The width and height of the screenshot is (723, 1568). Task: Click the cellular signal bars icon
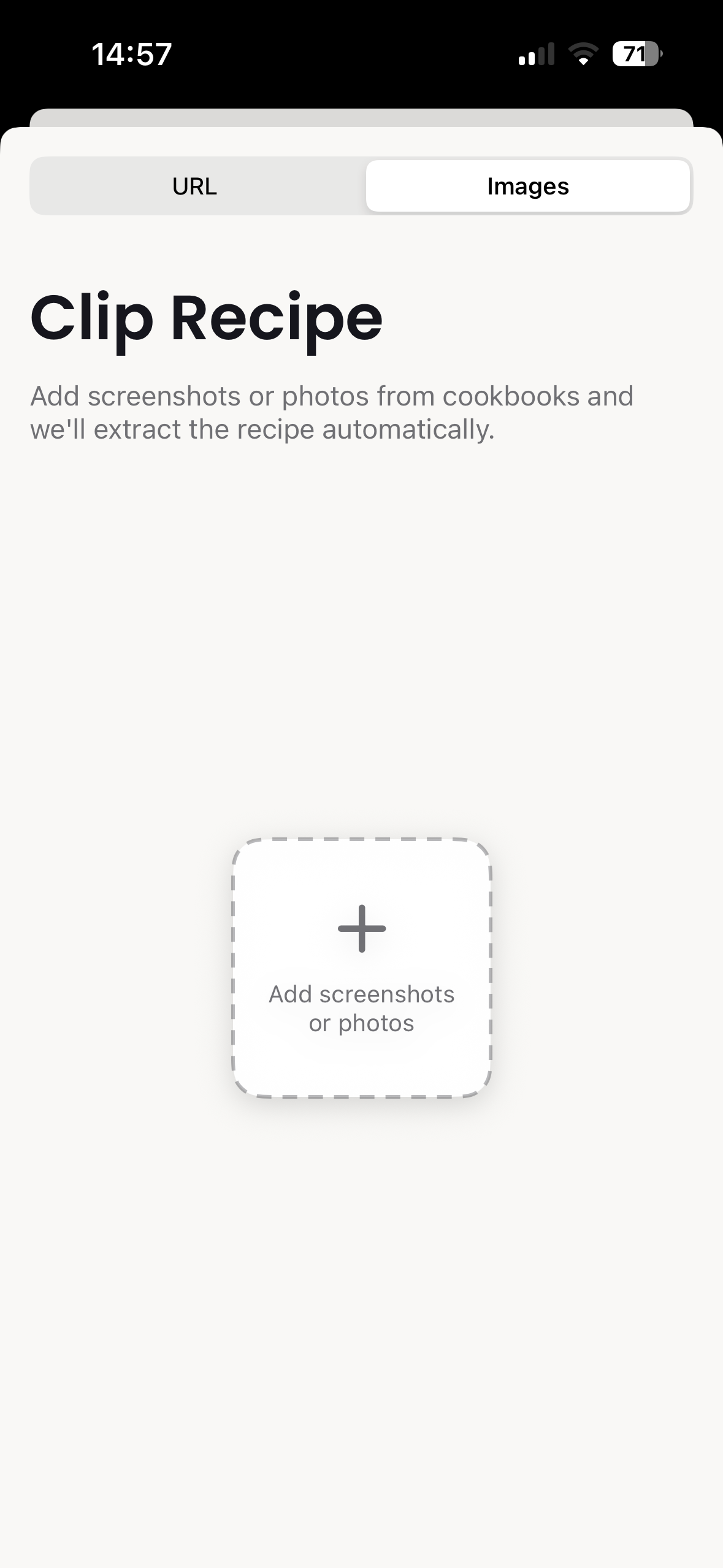pyautogui.click(x=537, y=54)
